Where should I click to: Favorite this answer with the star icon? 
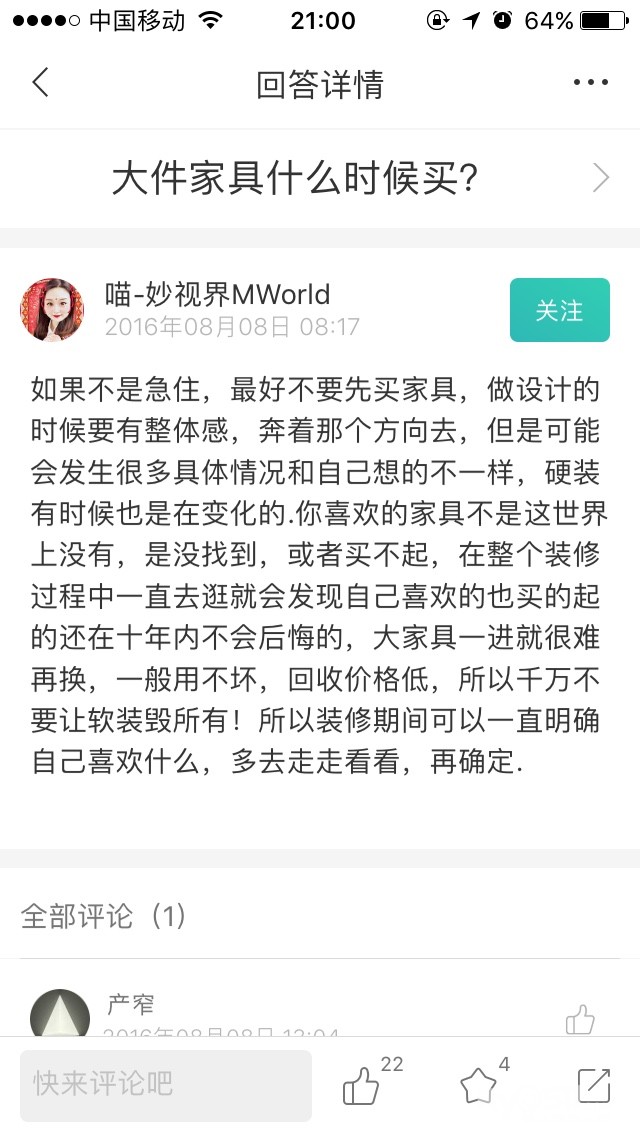click(478, 1087)
